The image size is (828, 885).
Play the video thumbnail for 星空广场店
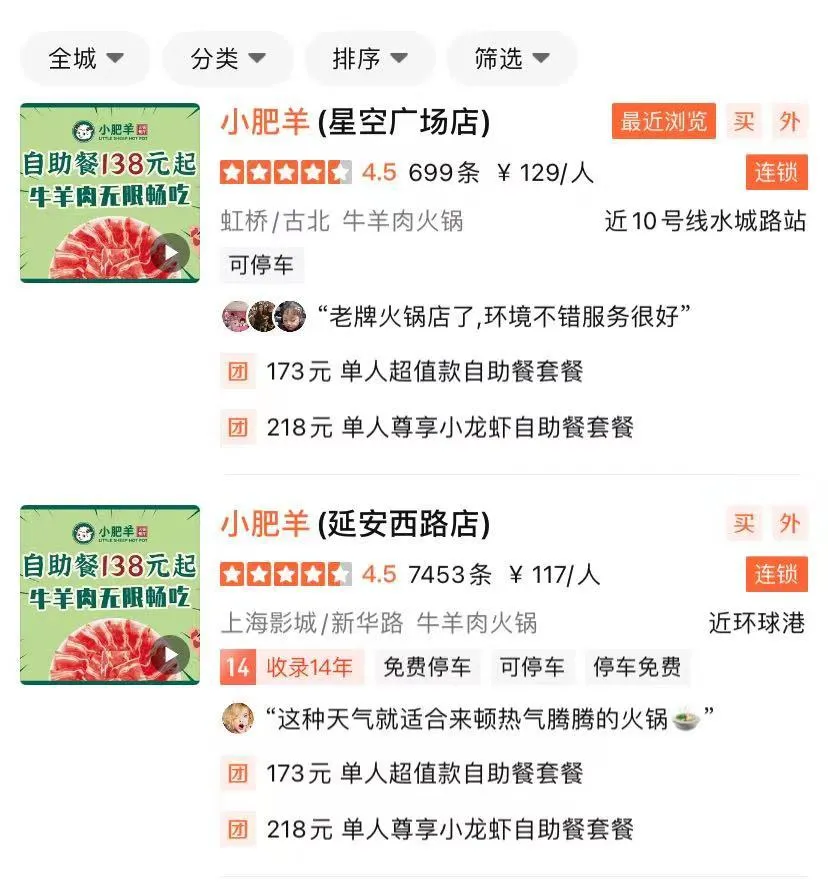pyautogui.click(x=170, y=253)
